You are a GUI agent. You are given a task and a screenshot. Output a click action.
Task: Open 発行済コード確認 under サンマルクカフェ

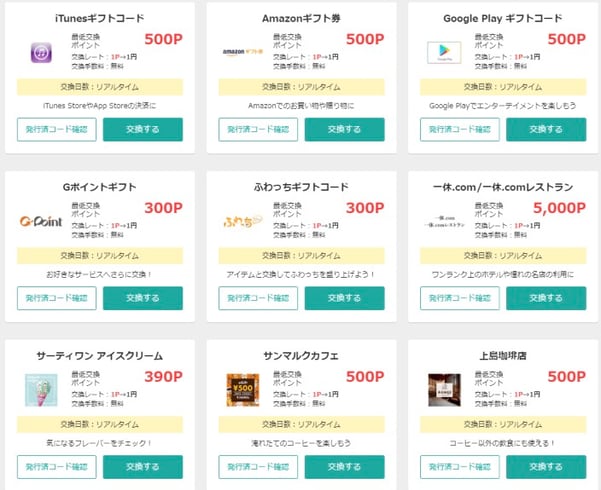pos(259,466)
